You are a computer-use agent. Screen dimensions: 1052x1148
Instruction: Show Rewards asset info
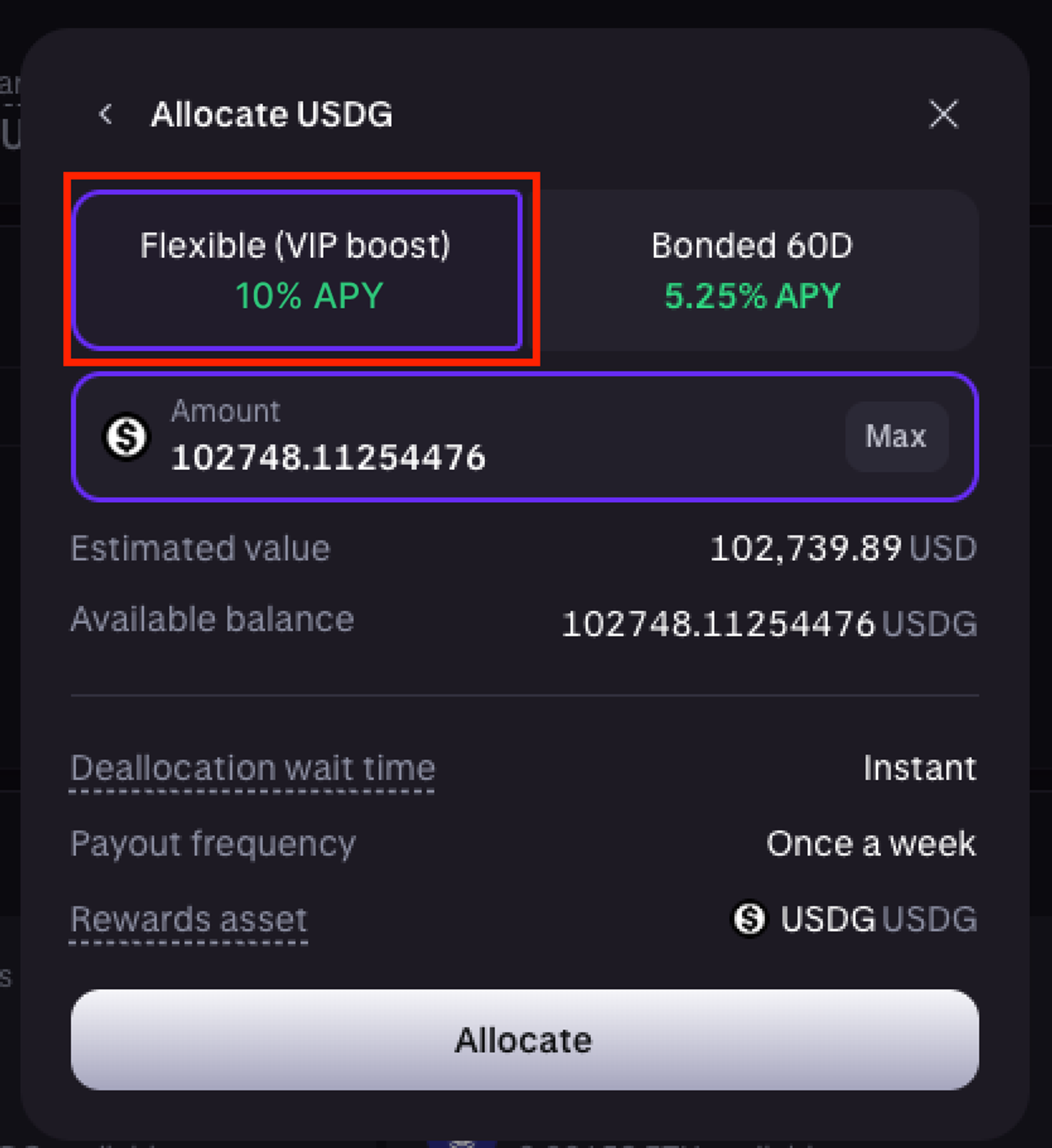click(188, 919)
